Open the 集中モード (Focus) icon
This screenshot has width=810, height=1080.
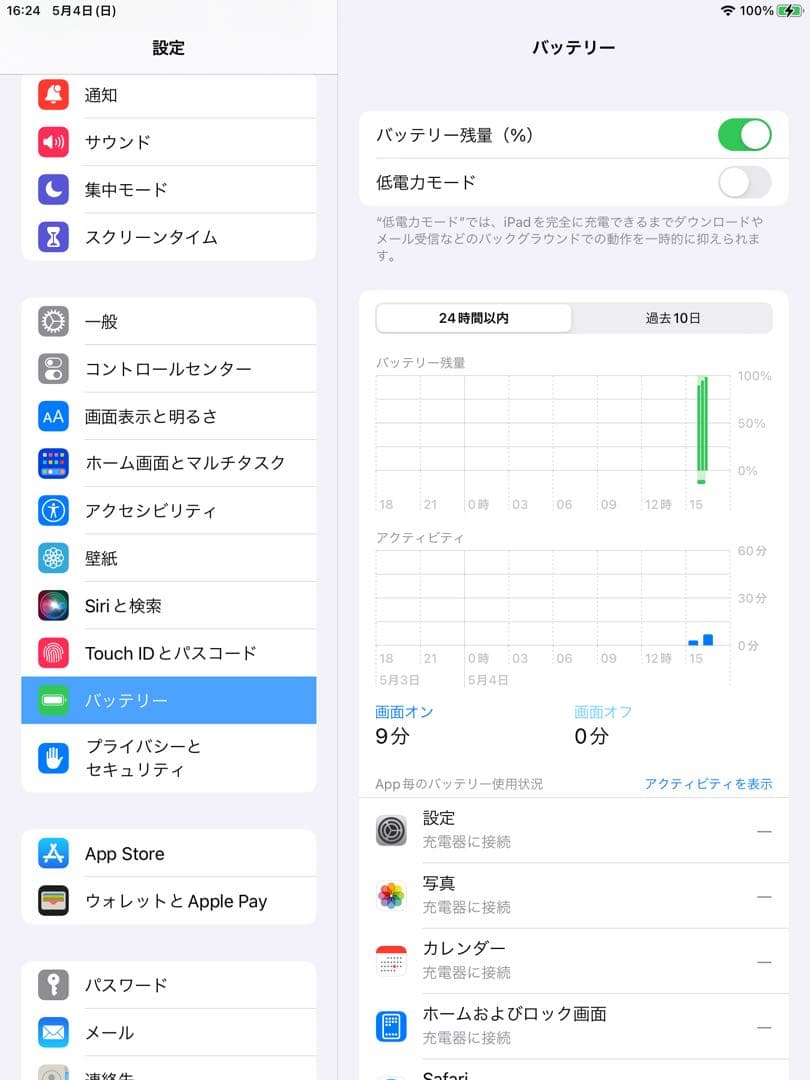pyautogui.click(x=55, y=190)
